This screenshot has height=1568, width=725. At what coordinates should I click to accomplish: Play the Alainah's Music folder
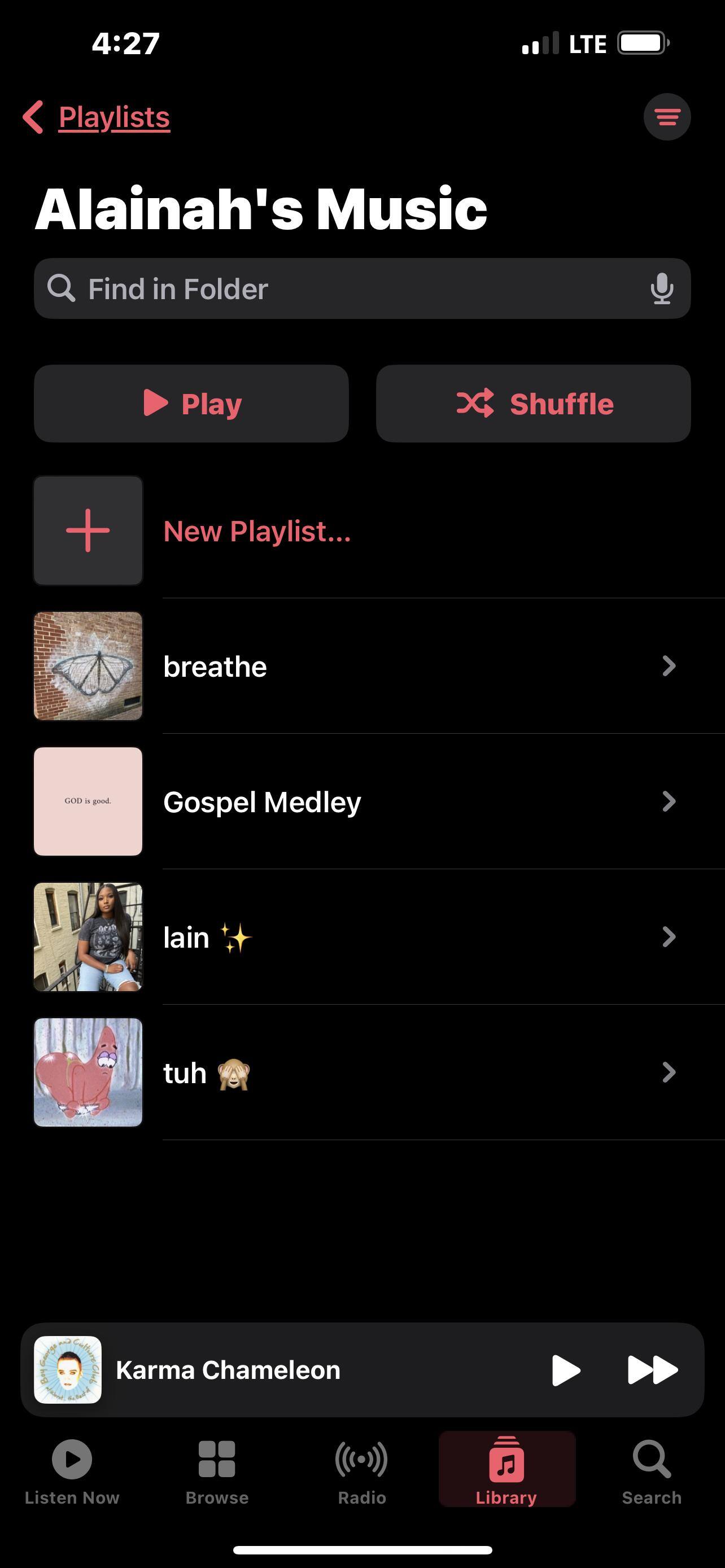point(191,404)
